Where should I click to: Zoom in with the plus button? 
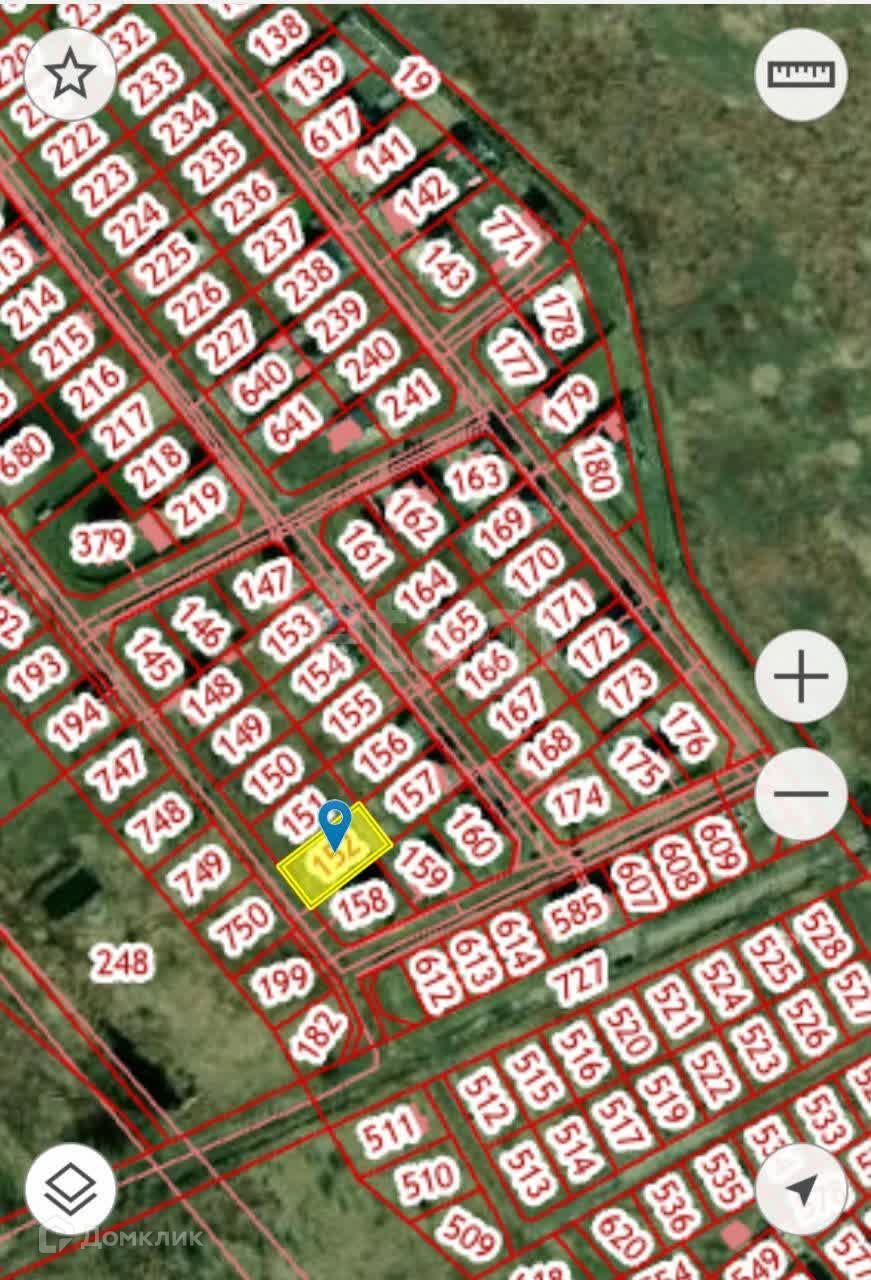pos(800,677)
